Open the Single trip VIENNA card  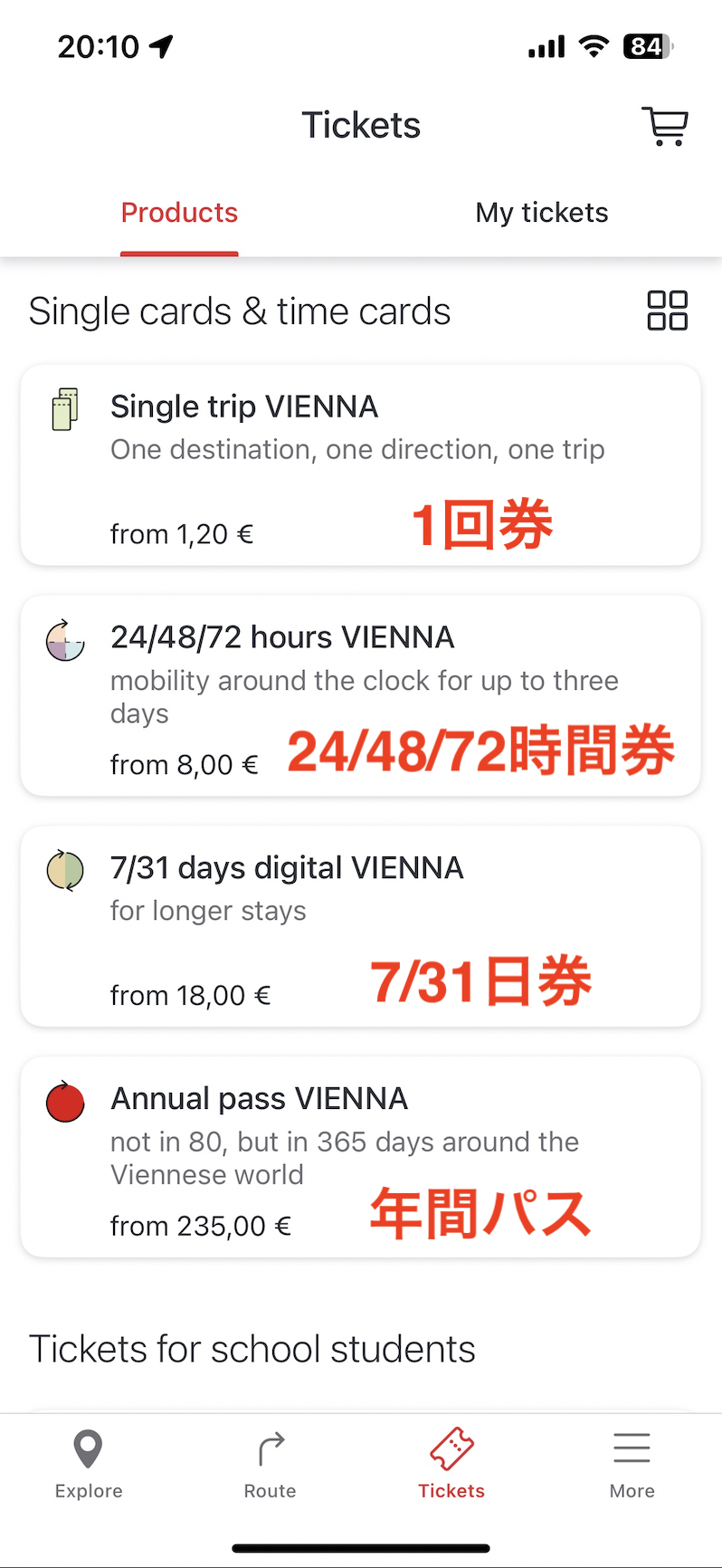360,465
